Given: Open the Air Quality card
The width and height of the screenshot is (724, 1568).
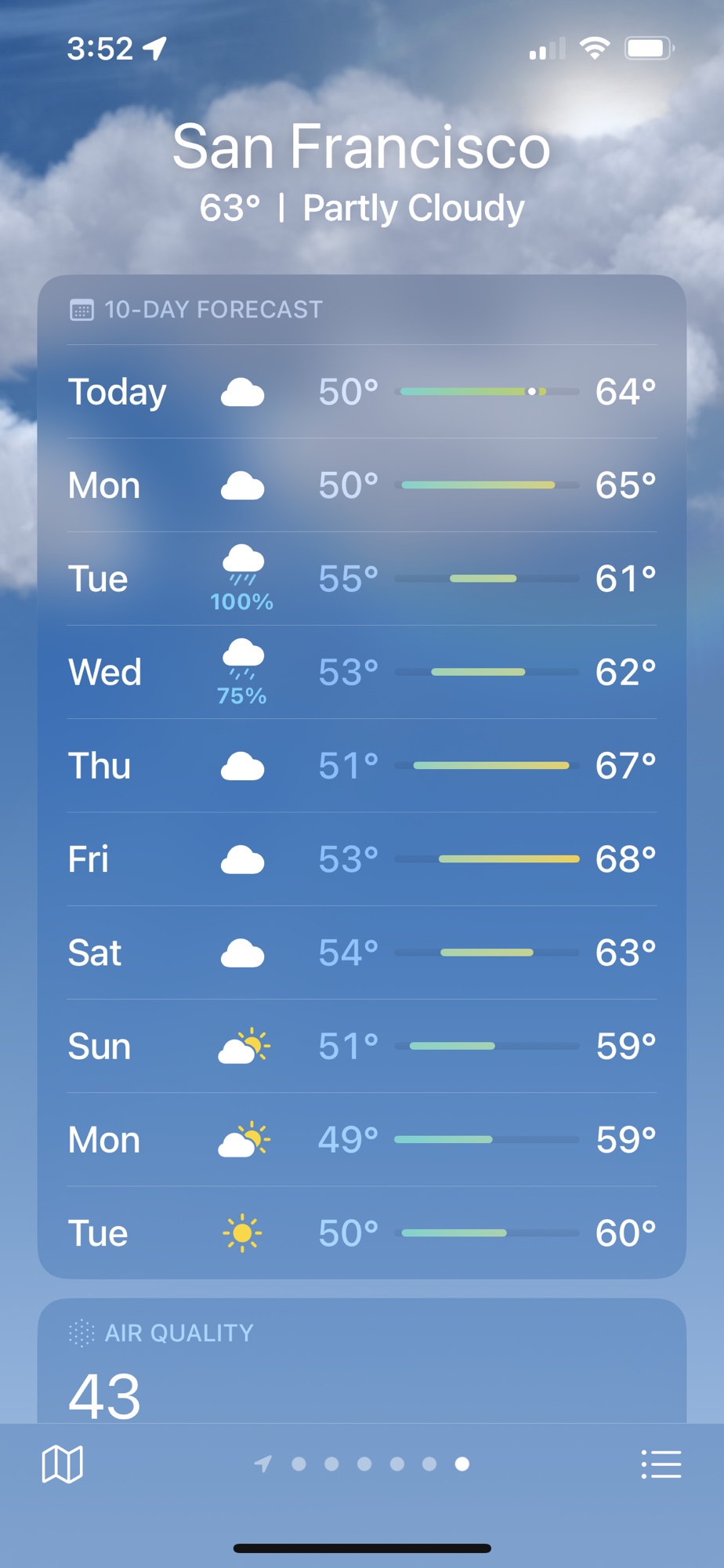Looking at the screenshot, I should click(x=361, y=1364).
